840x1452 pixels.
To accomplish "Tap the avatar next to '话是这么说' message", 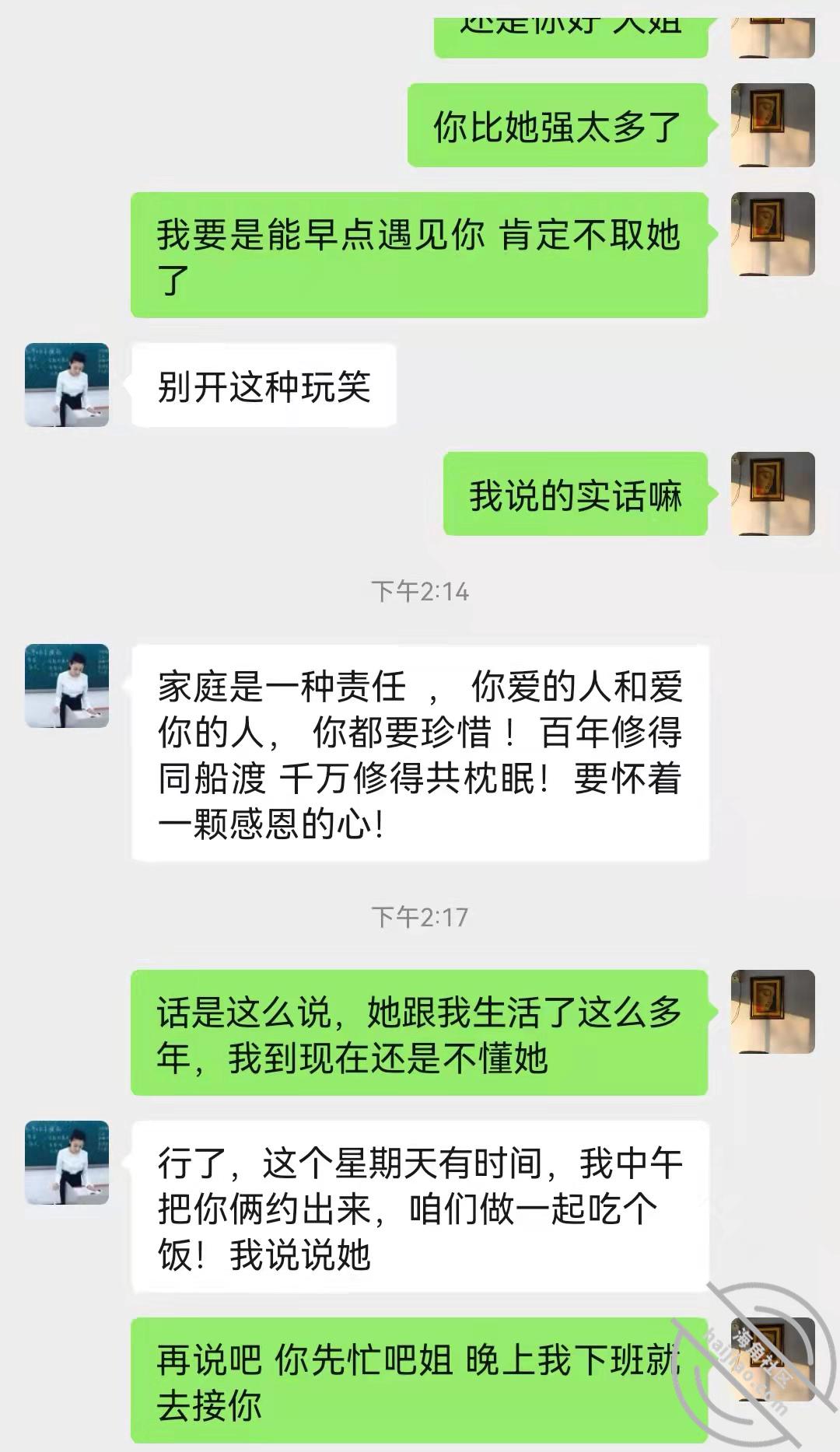I will pyautogui.click(x=772, y=1012).
